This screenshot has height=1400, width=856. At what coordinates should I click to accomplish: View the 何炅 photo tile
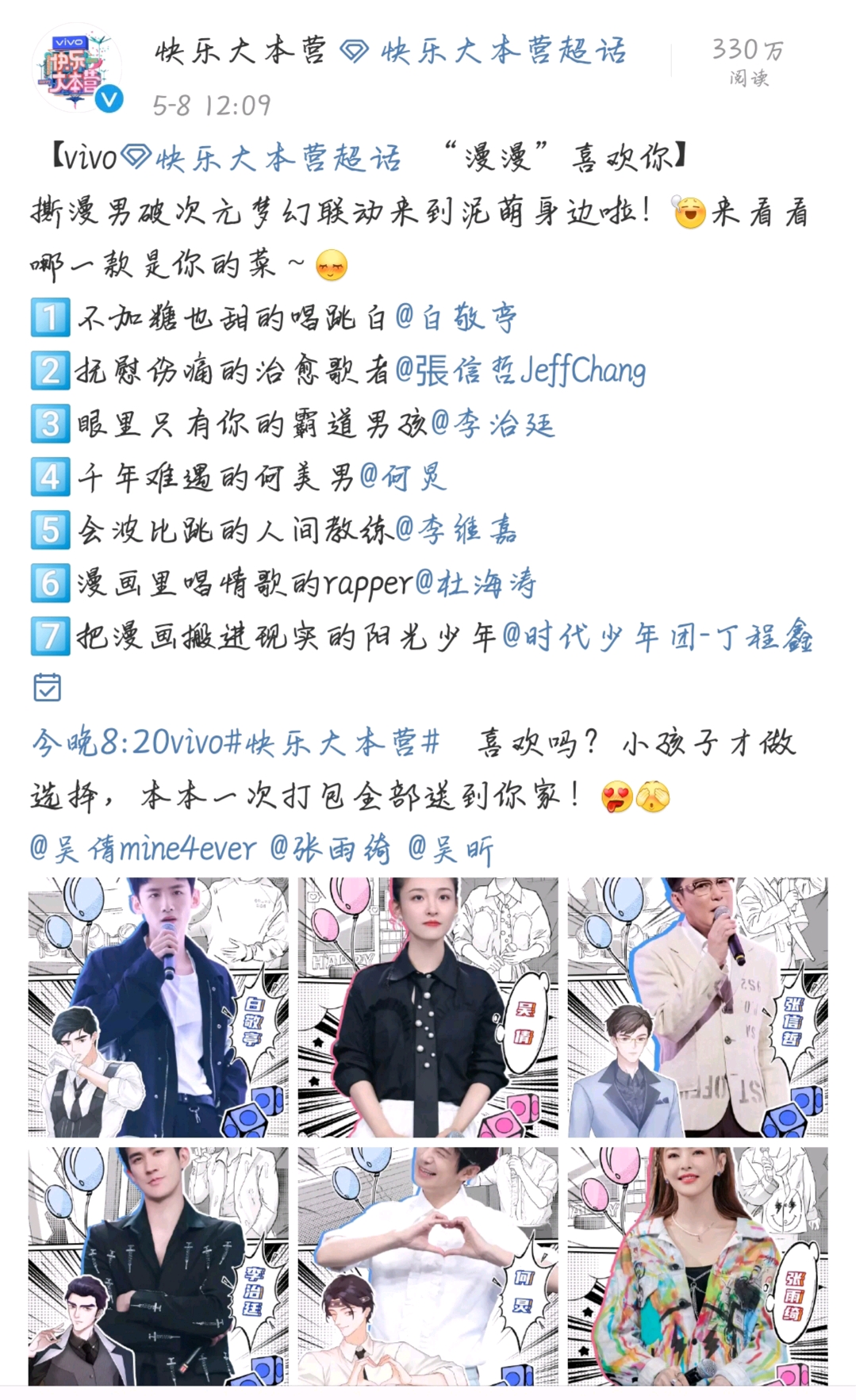pyautogui.click(x=428, y=1266)
